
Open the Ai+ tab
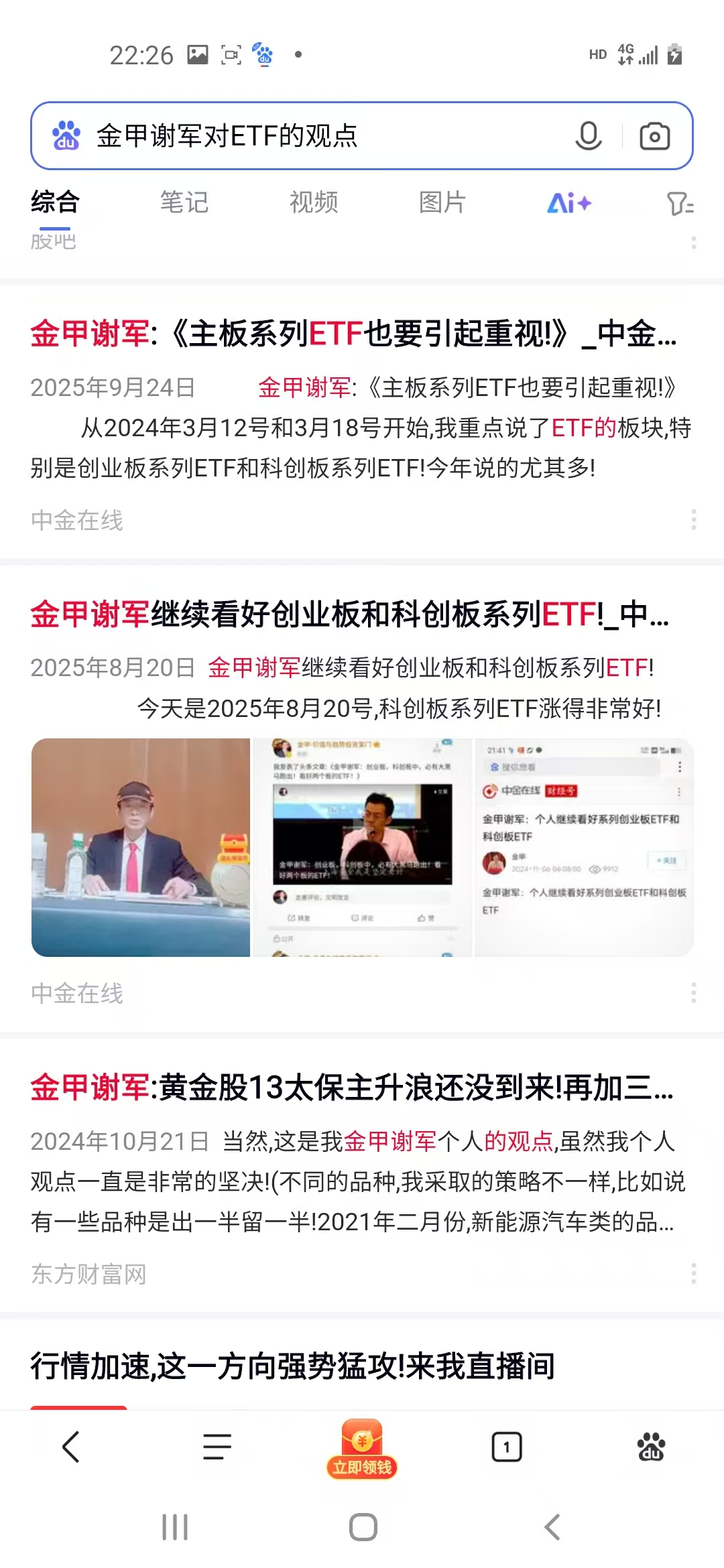pos(569,202)
